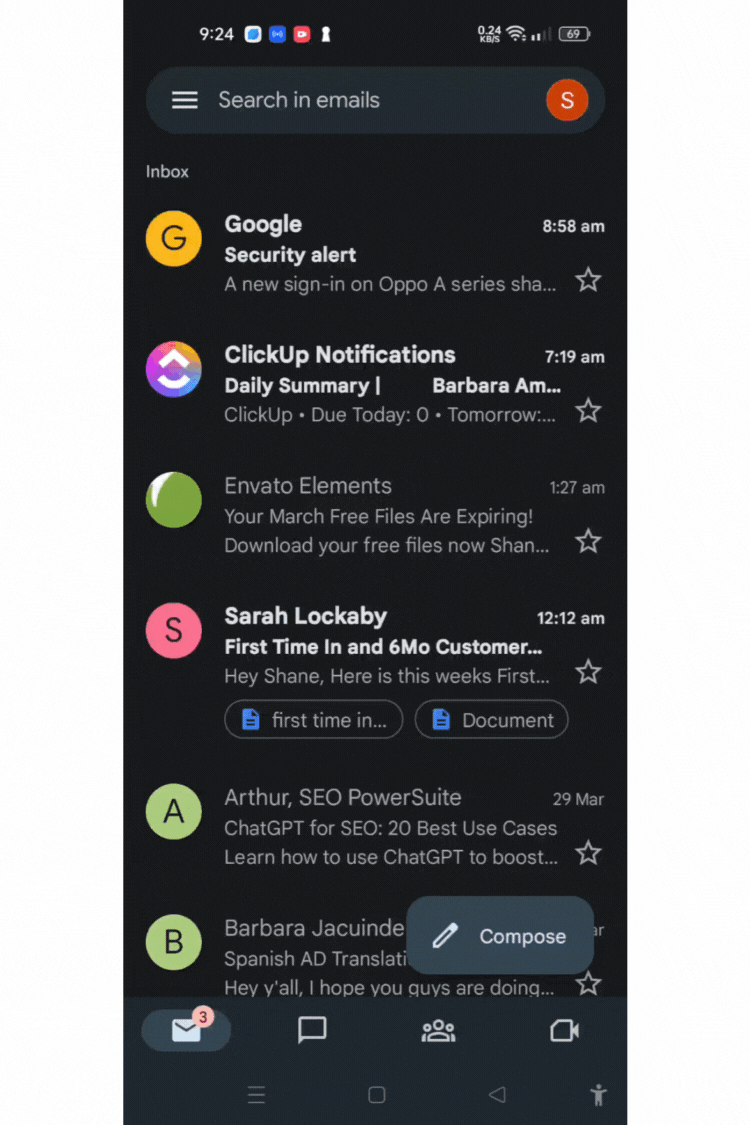The image size is (750, 1125).
Task: Star Sarah Lockaby's email
Action: point(588,672)
